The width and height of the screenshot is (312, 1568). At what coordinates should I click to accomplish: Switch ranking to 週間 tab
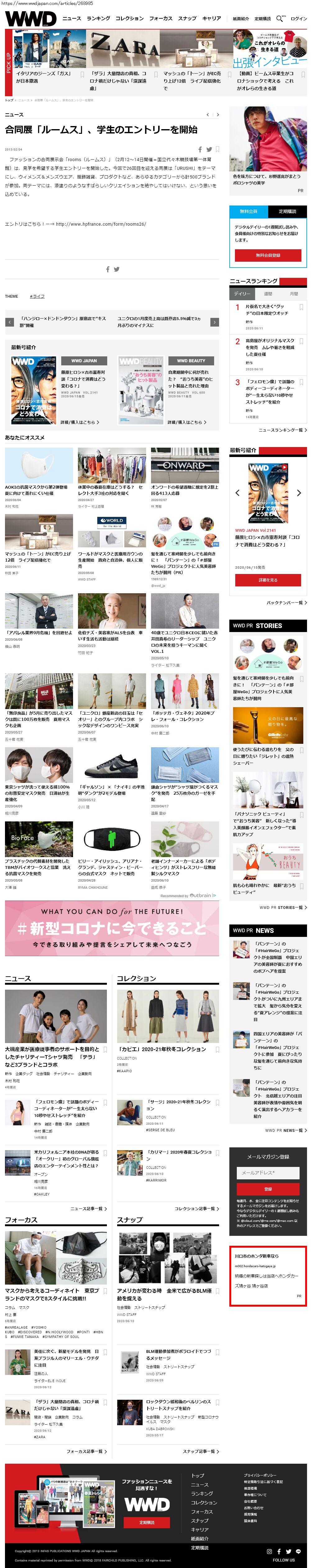click(268, 293)
